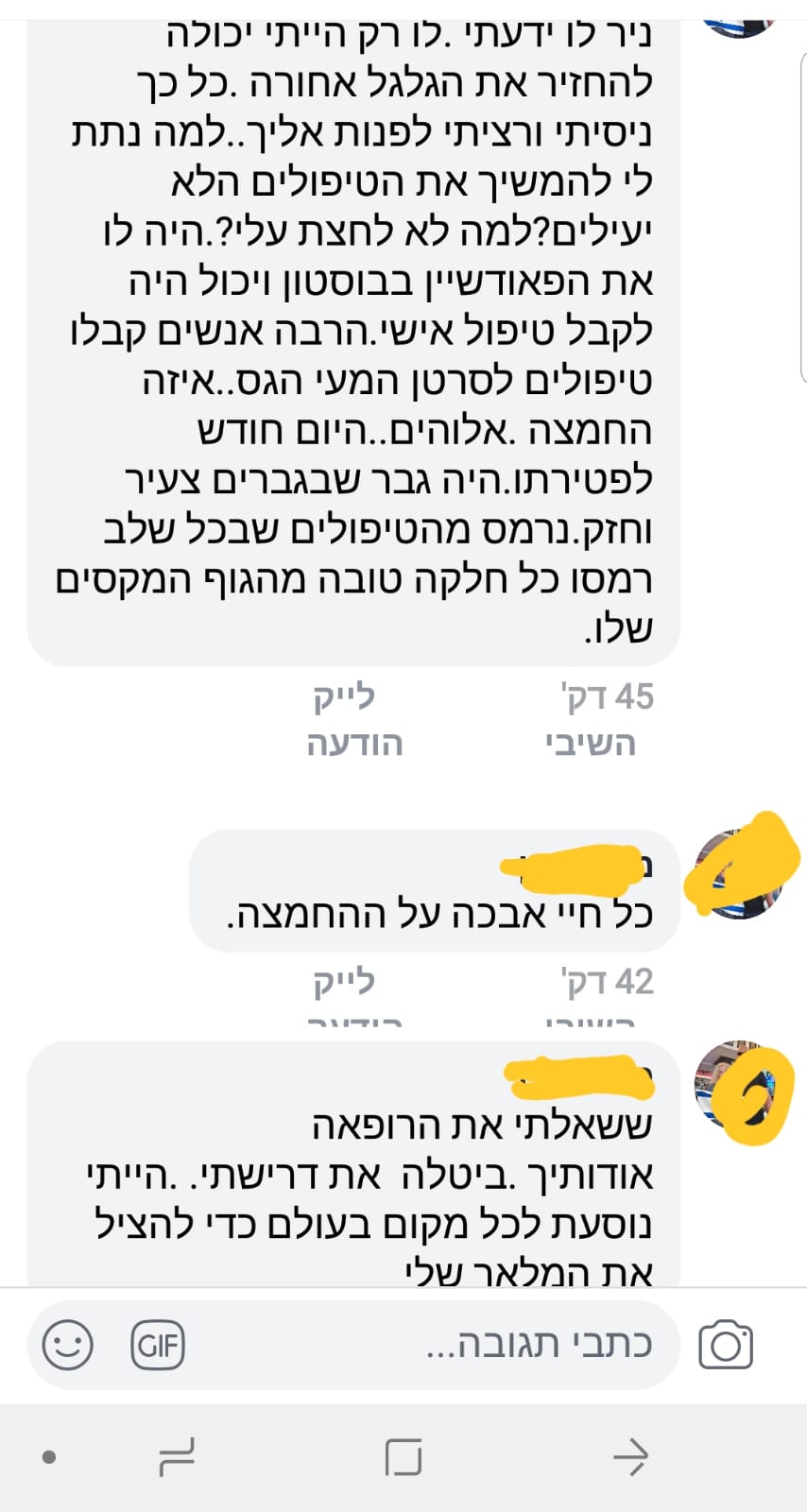Viewport: 807px width, 1512px height.
Task: Go to the home screen
Action: click(x=403, y=1457)
